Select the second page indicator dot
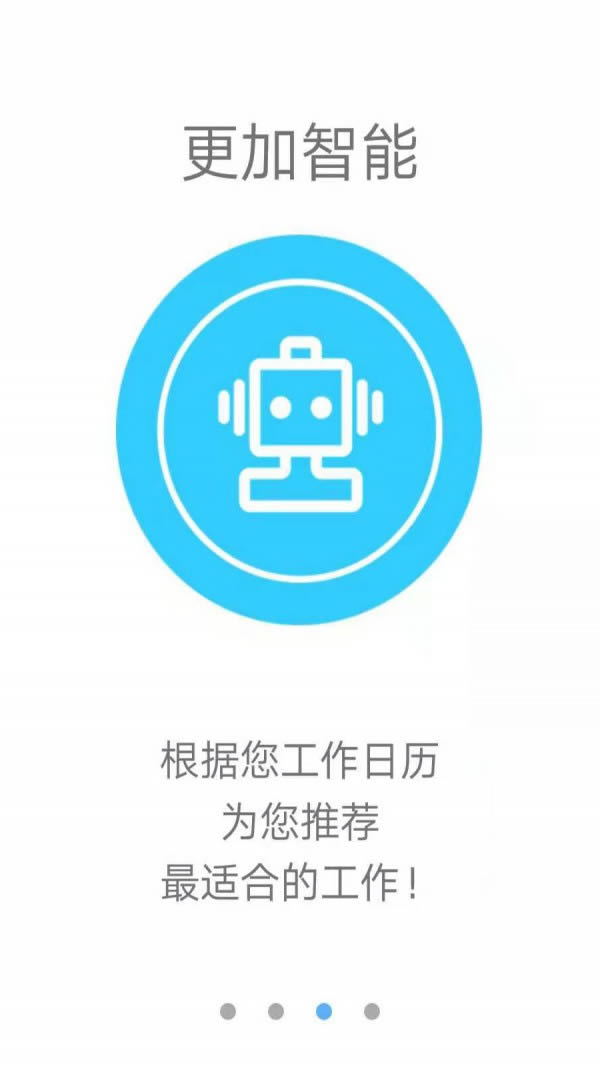Image resolution: width=600 pixels, height=1067 pixels. click(x=276, y=1011)
